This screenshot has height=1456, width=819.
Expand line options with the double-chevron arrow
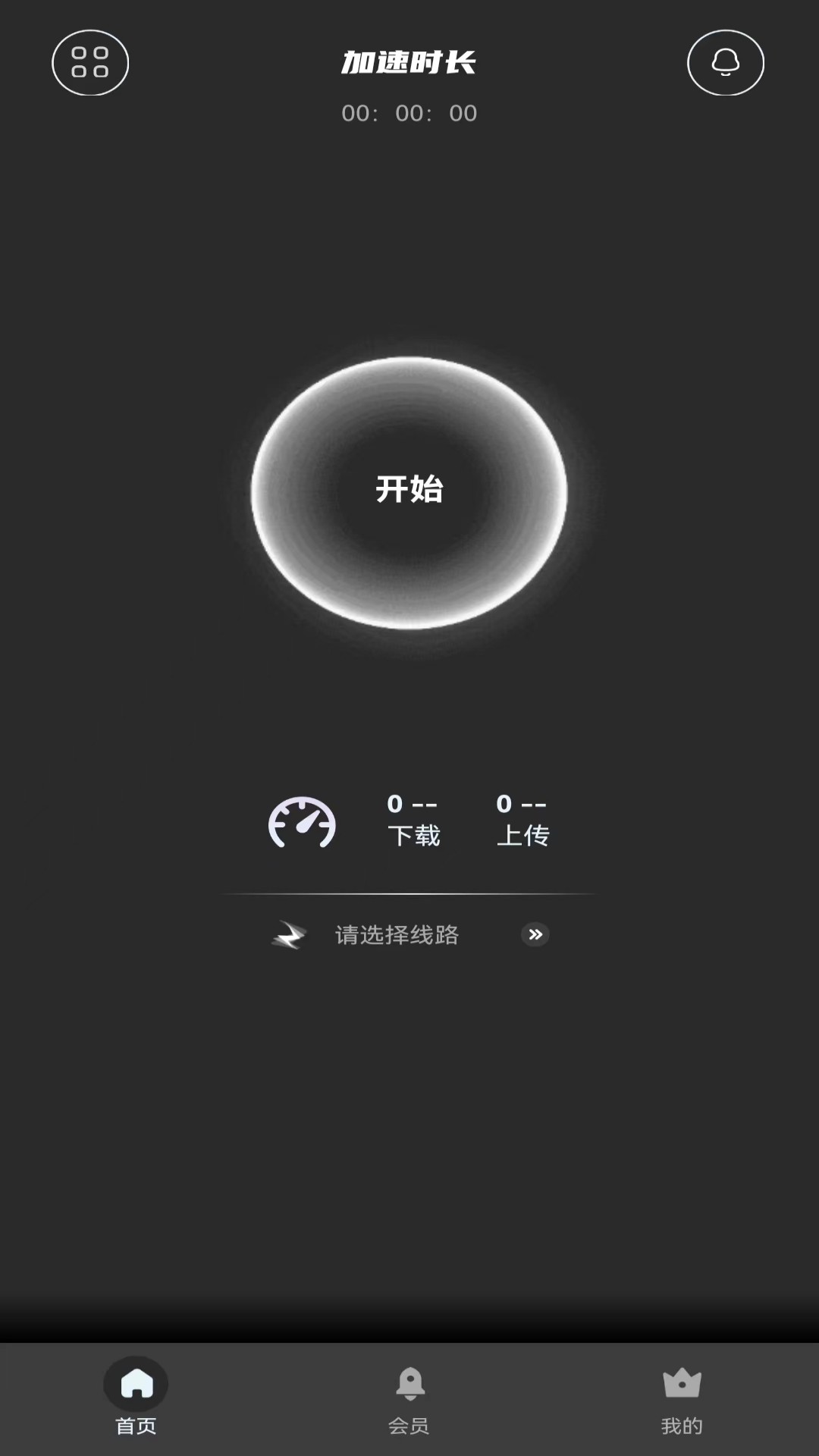536,935
